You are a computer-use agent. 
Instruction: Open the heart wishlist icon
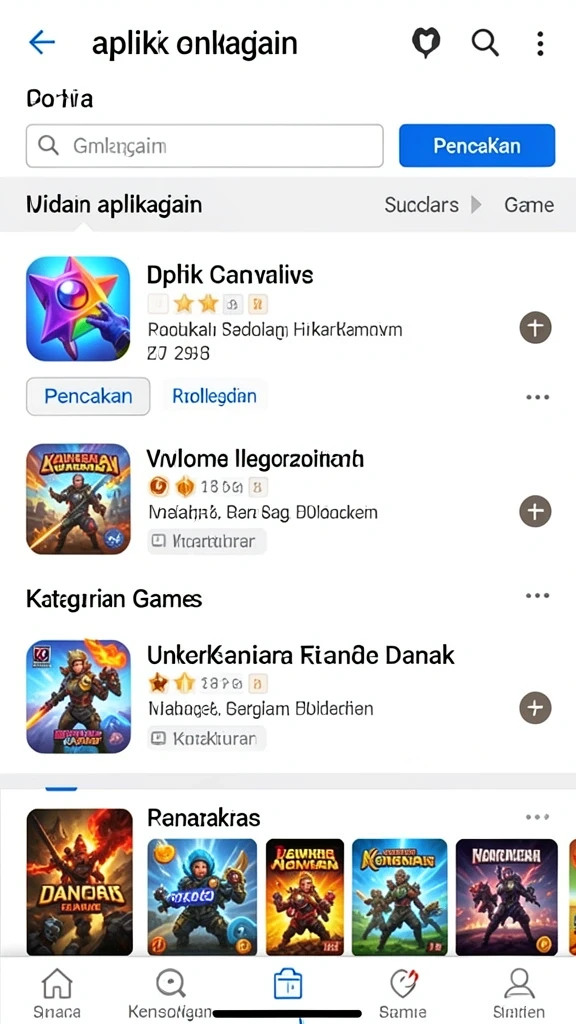[x=426, y=43]
